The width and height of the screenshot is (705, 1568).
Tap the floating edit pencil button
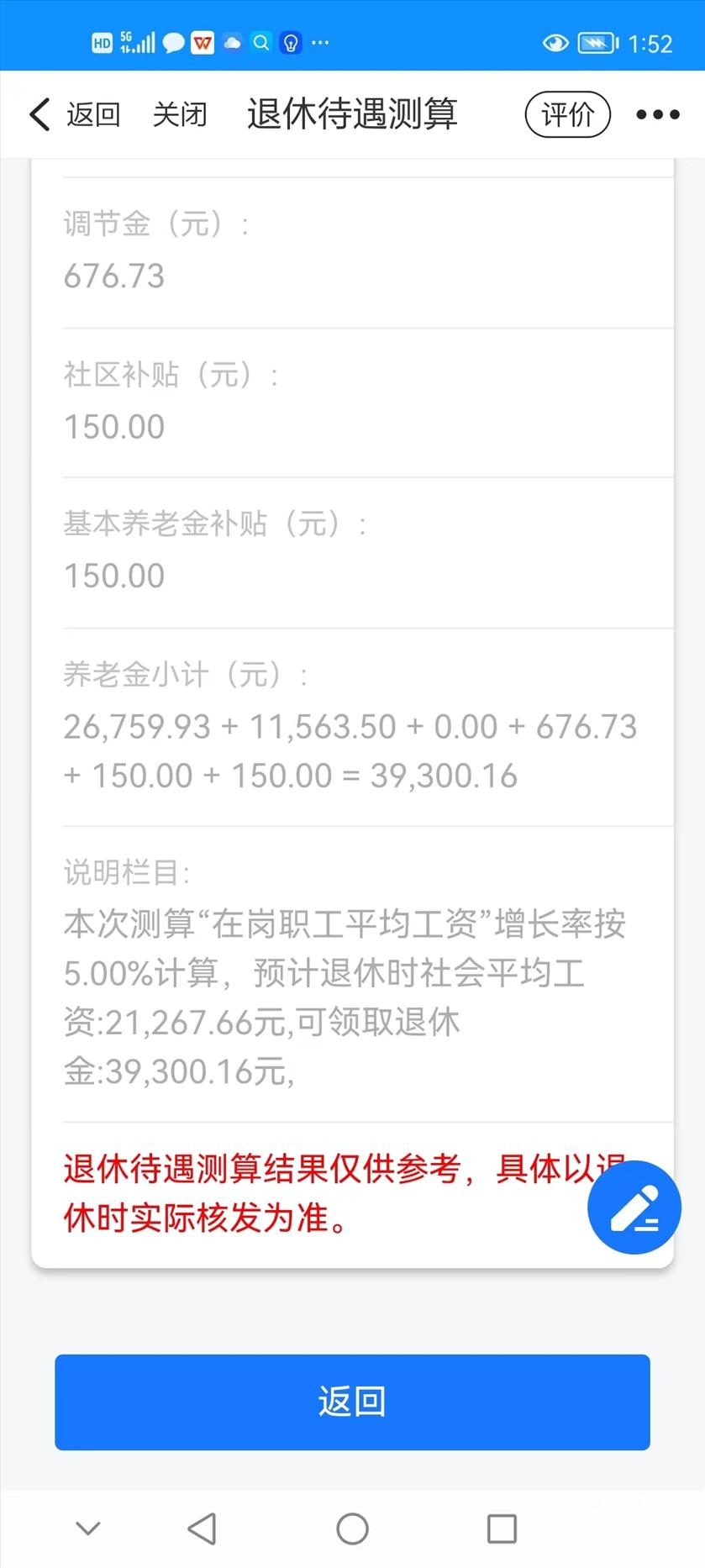coord(634,1208)
